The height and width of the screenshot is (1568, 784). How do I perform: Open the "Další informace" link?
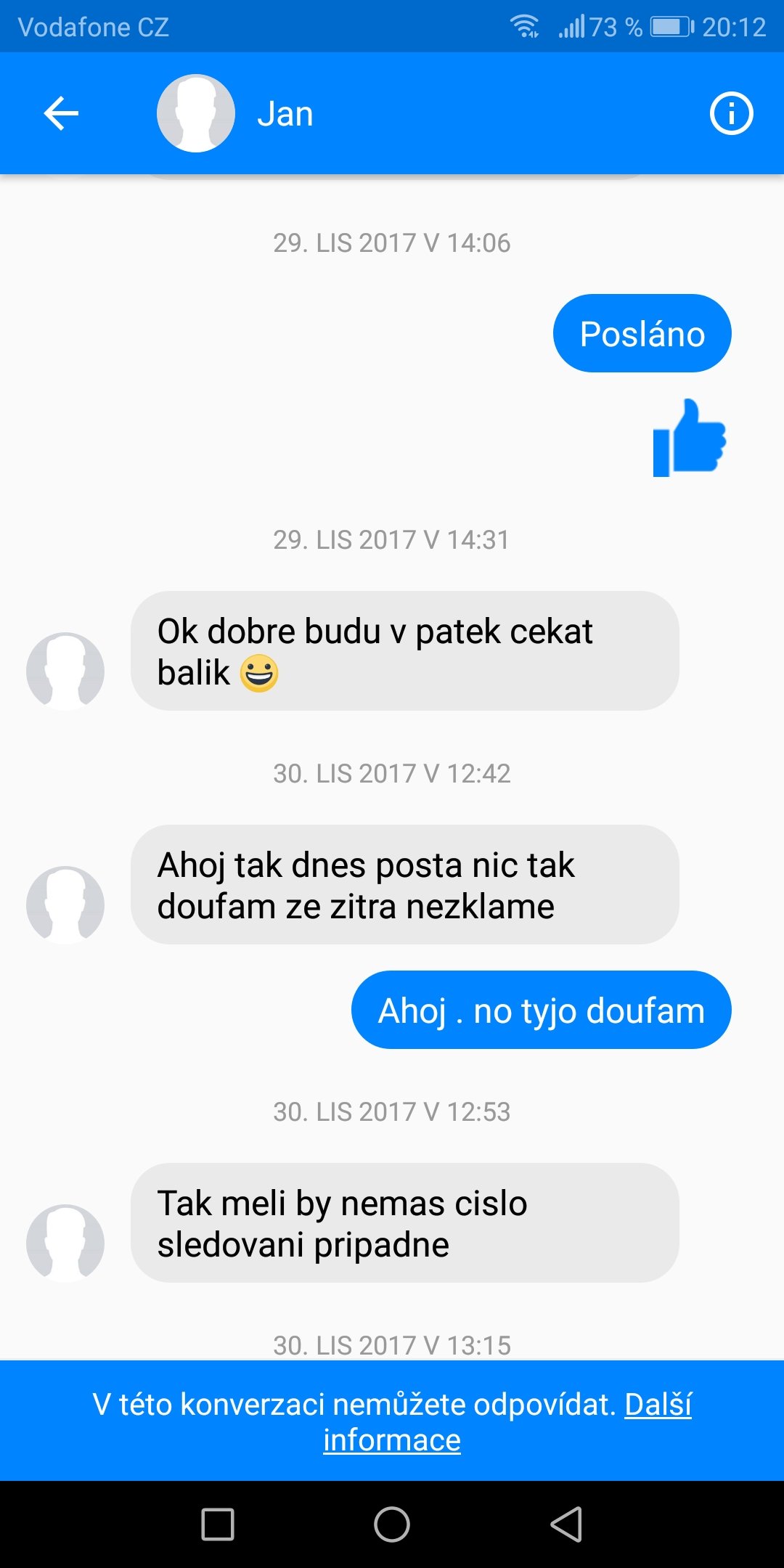tap(507, 1421)
